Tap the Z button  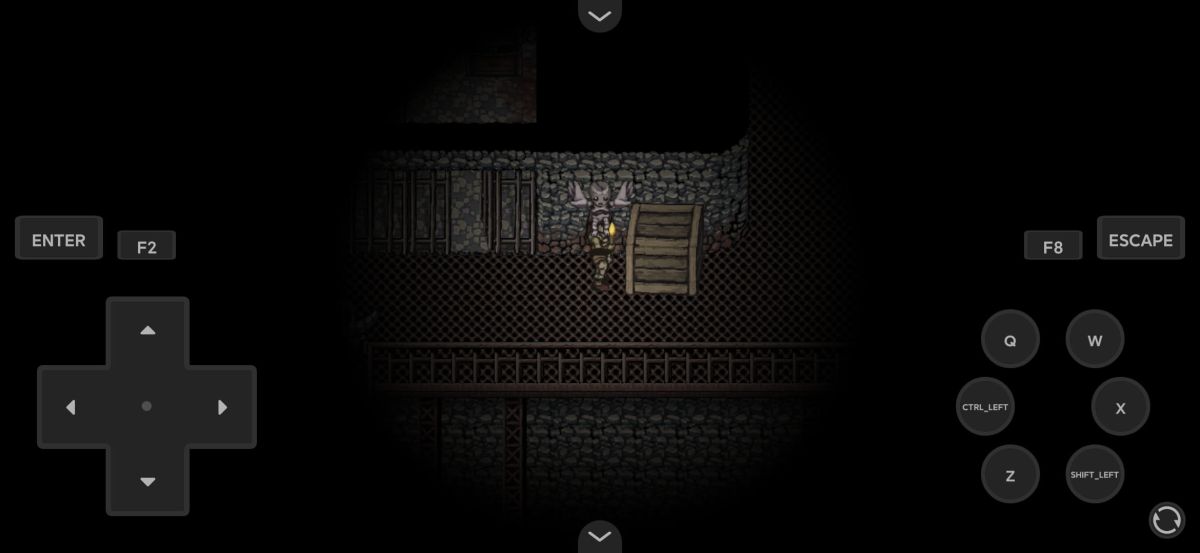click(x=1010, y=474)
